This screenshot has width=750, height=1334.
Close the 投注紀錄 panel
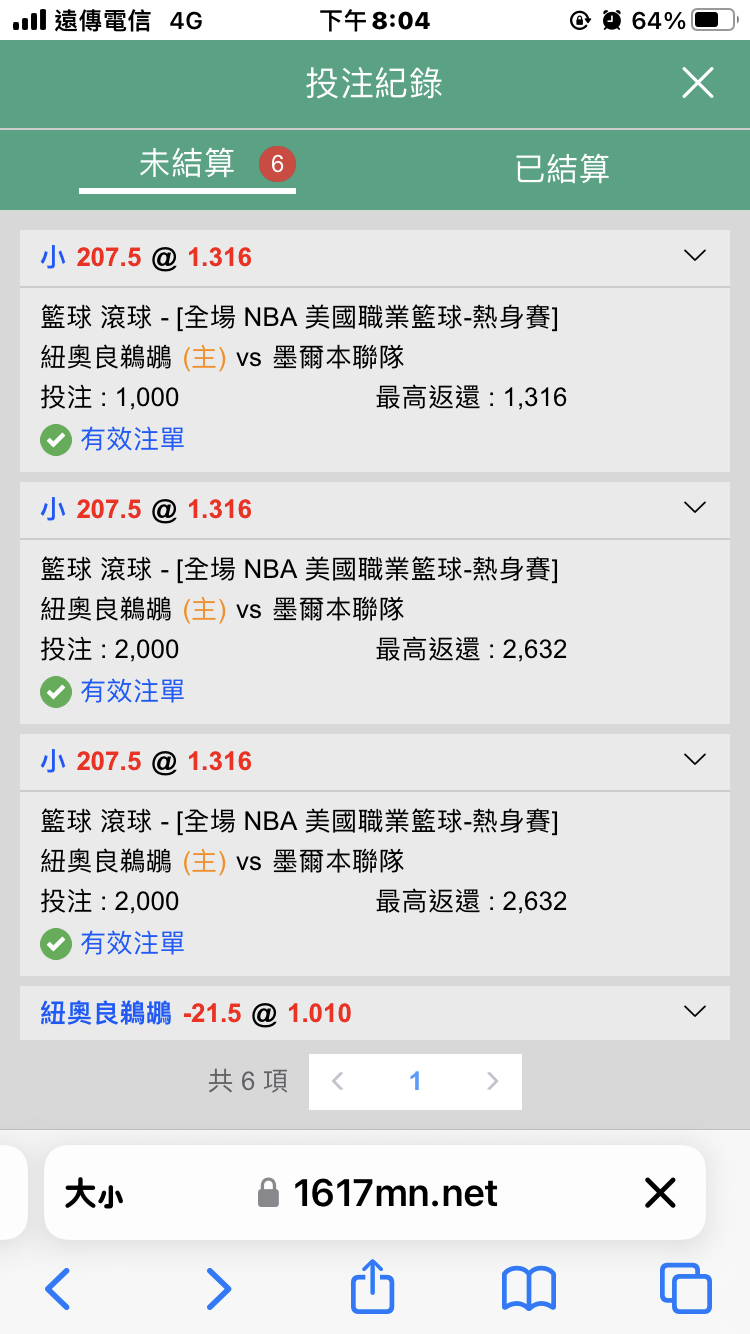697,83
